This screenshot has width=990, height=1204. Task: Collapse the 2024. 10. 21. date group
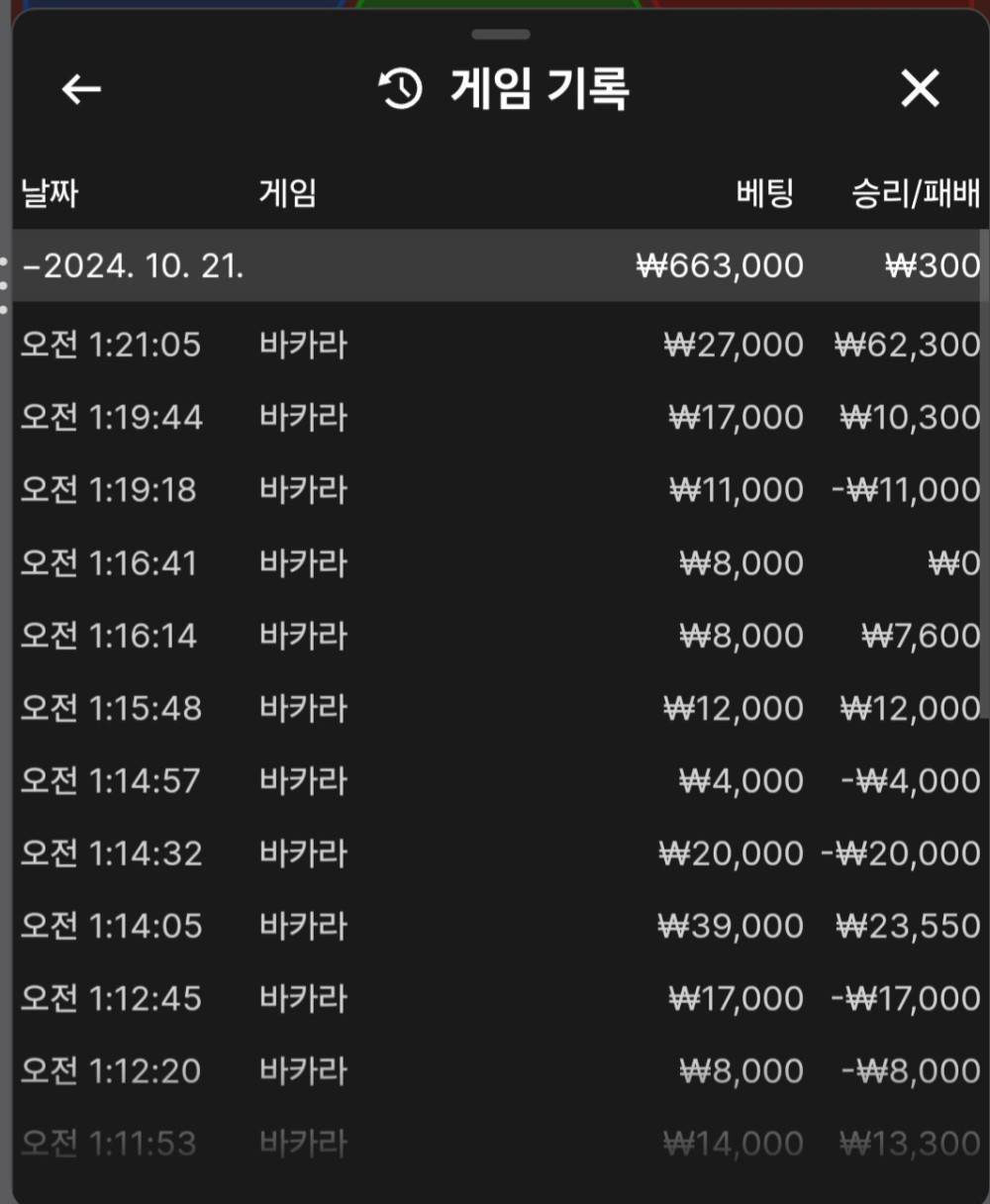(134, 266)
